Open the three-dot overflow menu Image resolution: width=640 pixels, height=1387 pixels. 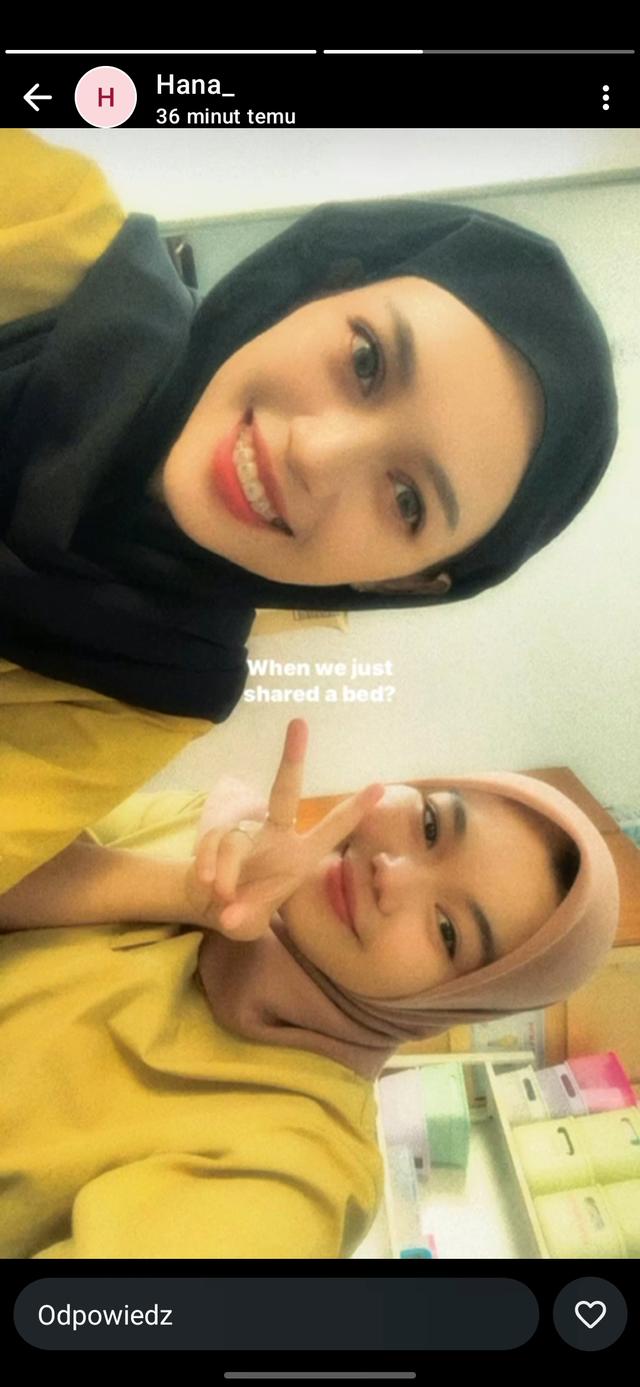605,97
